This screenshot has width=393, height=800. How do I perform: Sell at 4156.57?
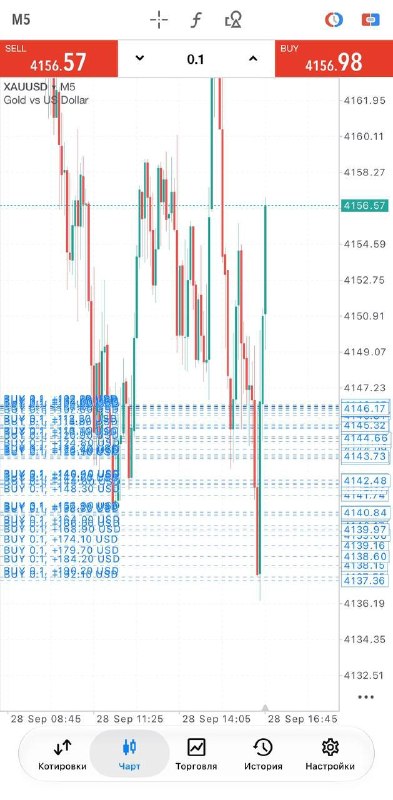coord(59,59)
